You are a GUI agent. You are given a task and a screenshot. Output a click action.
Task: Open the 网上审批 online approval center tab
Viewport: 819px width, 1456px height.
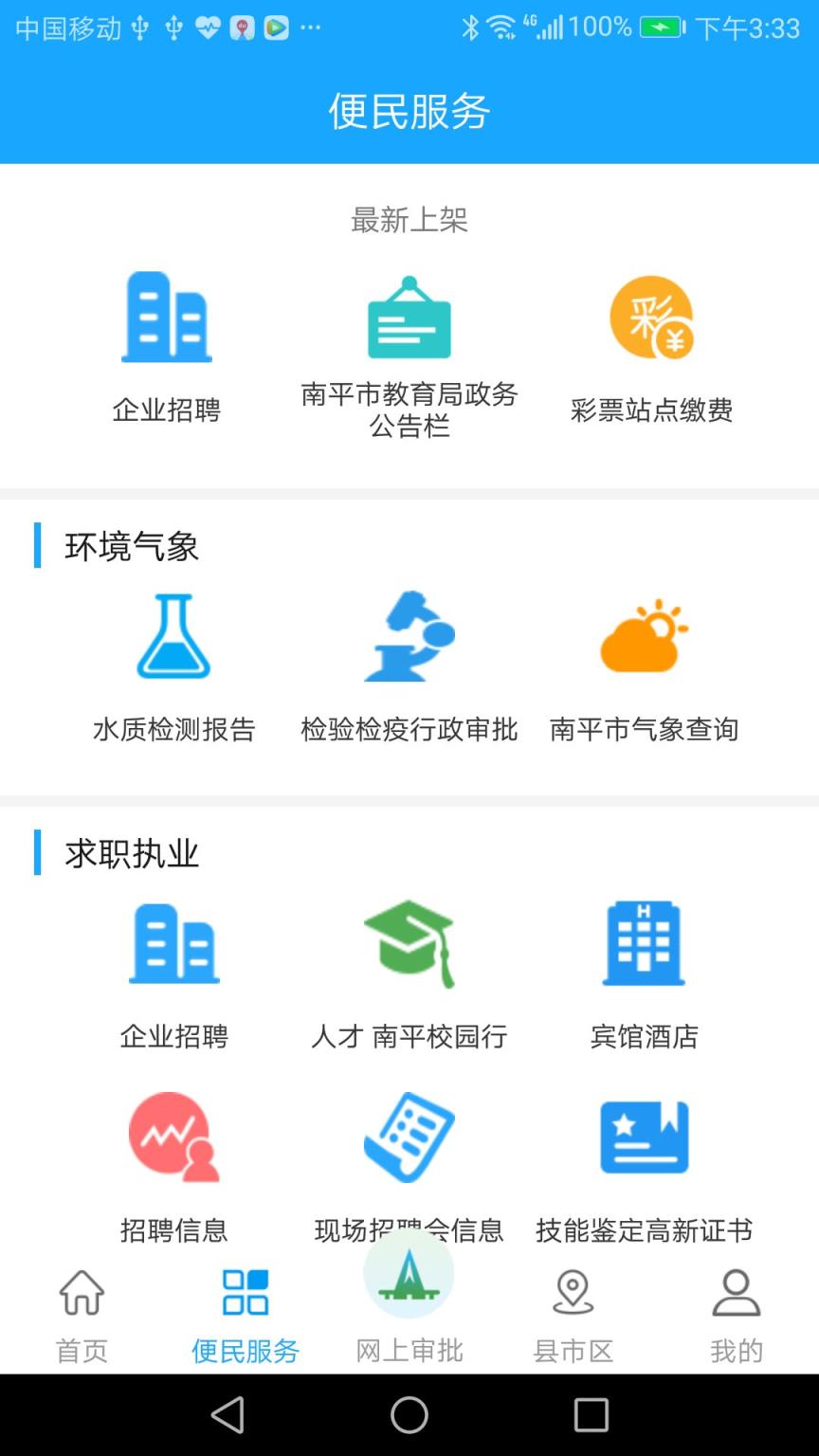coord(409,1308)
